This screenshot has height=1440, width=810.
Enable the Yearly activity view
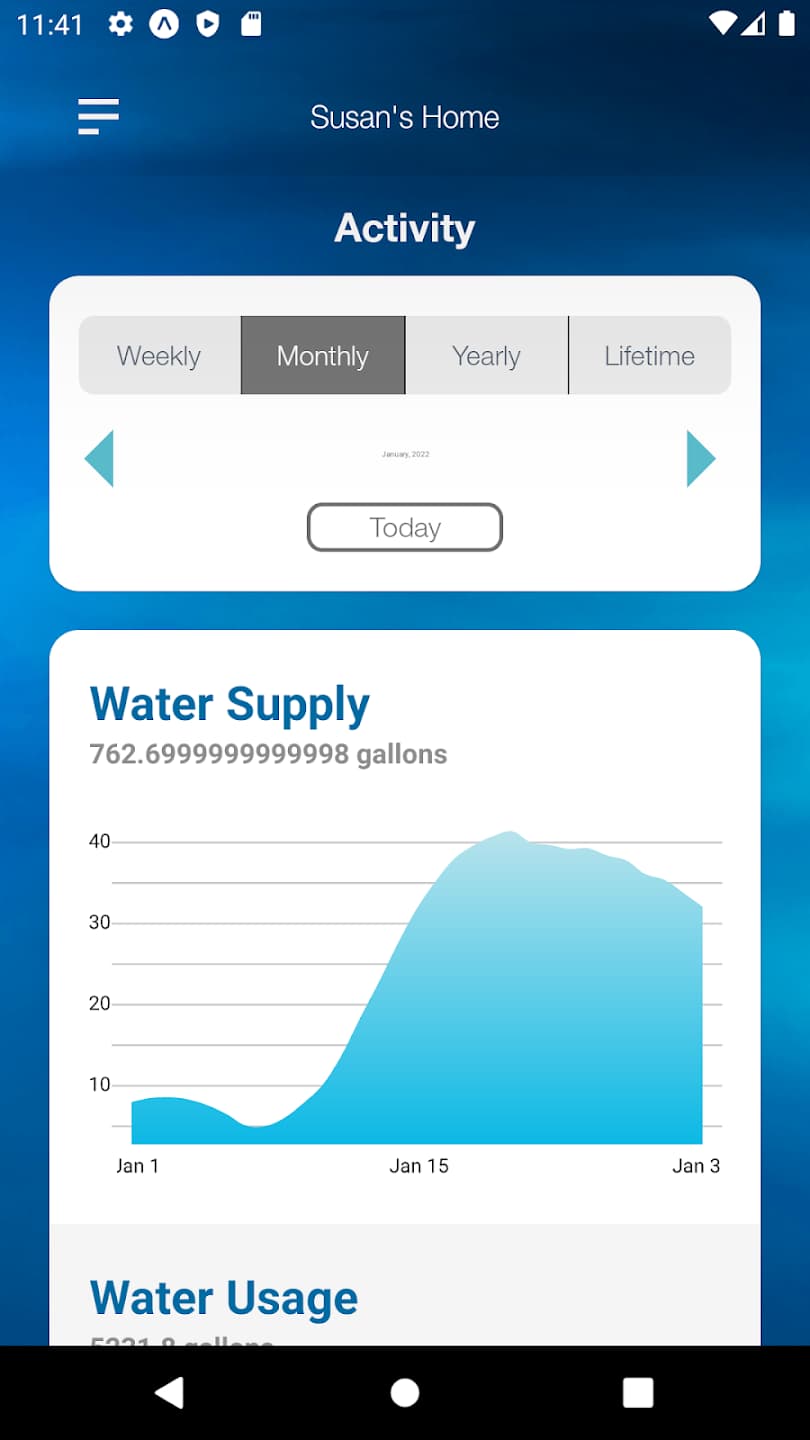[x=487, y=355]
